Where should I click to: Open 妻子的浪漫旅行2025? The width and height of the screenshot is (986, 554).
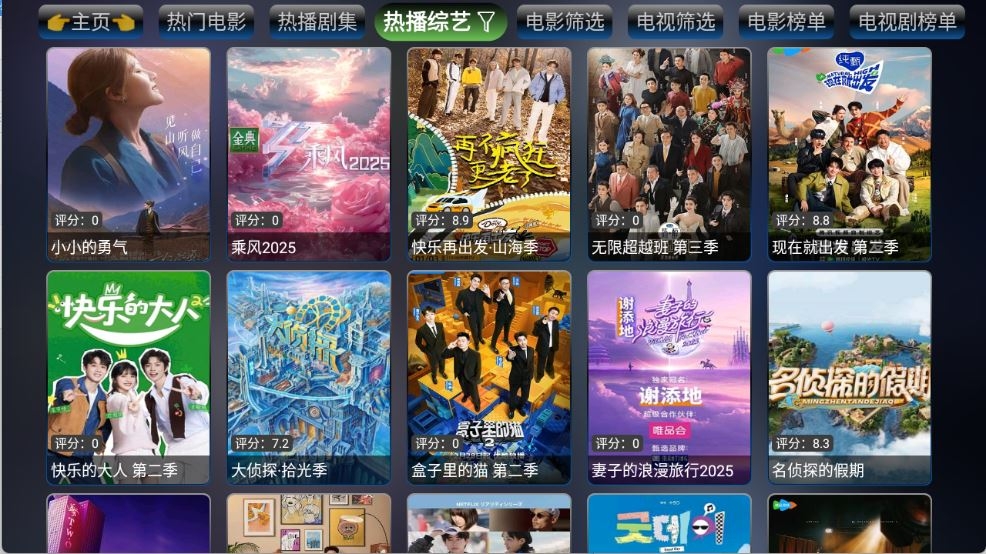point(669,377)
